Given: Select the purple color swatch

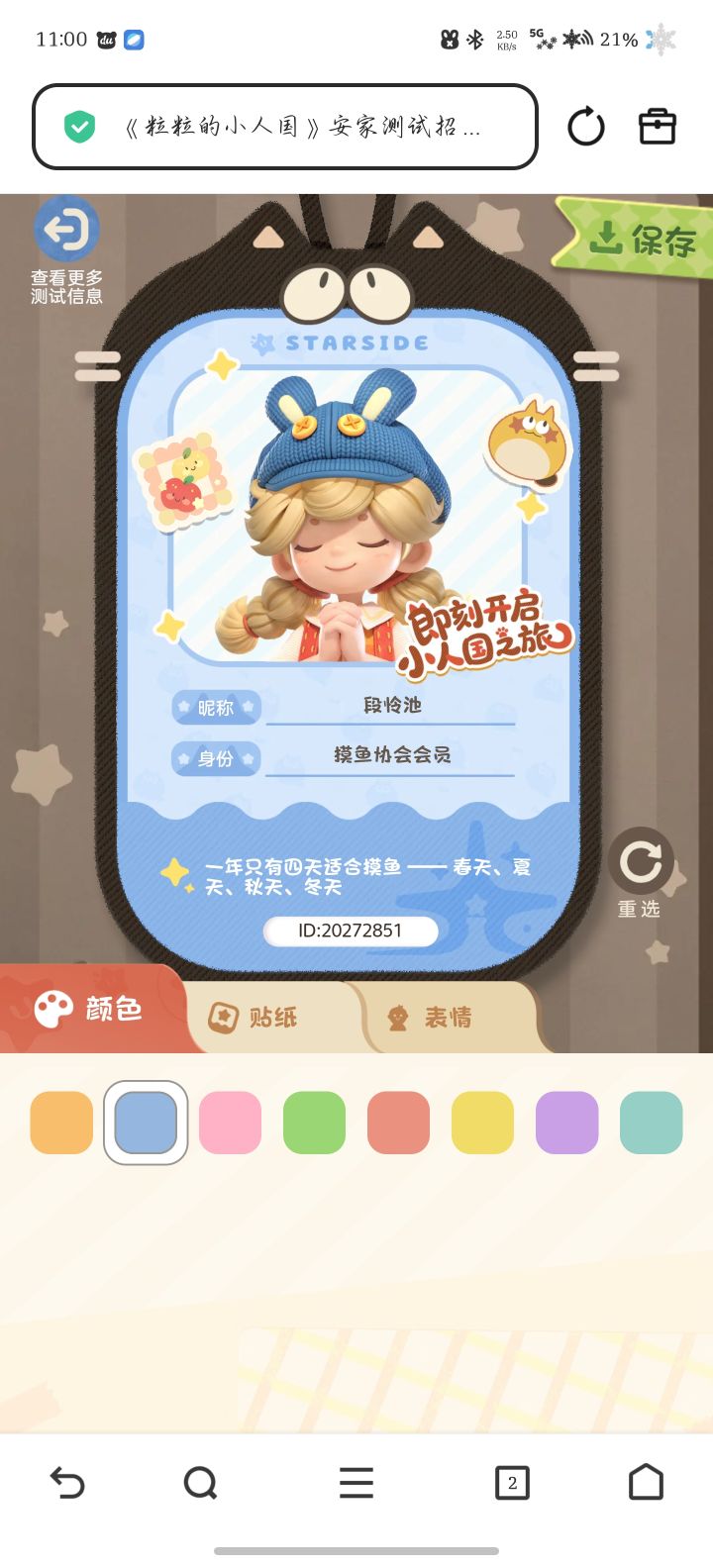Looking at the screenshot, I should coord(566,1122).
